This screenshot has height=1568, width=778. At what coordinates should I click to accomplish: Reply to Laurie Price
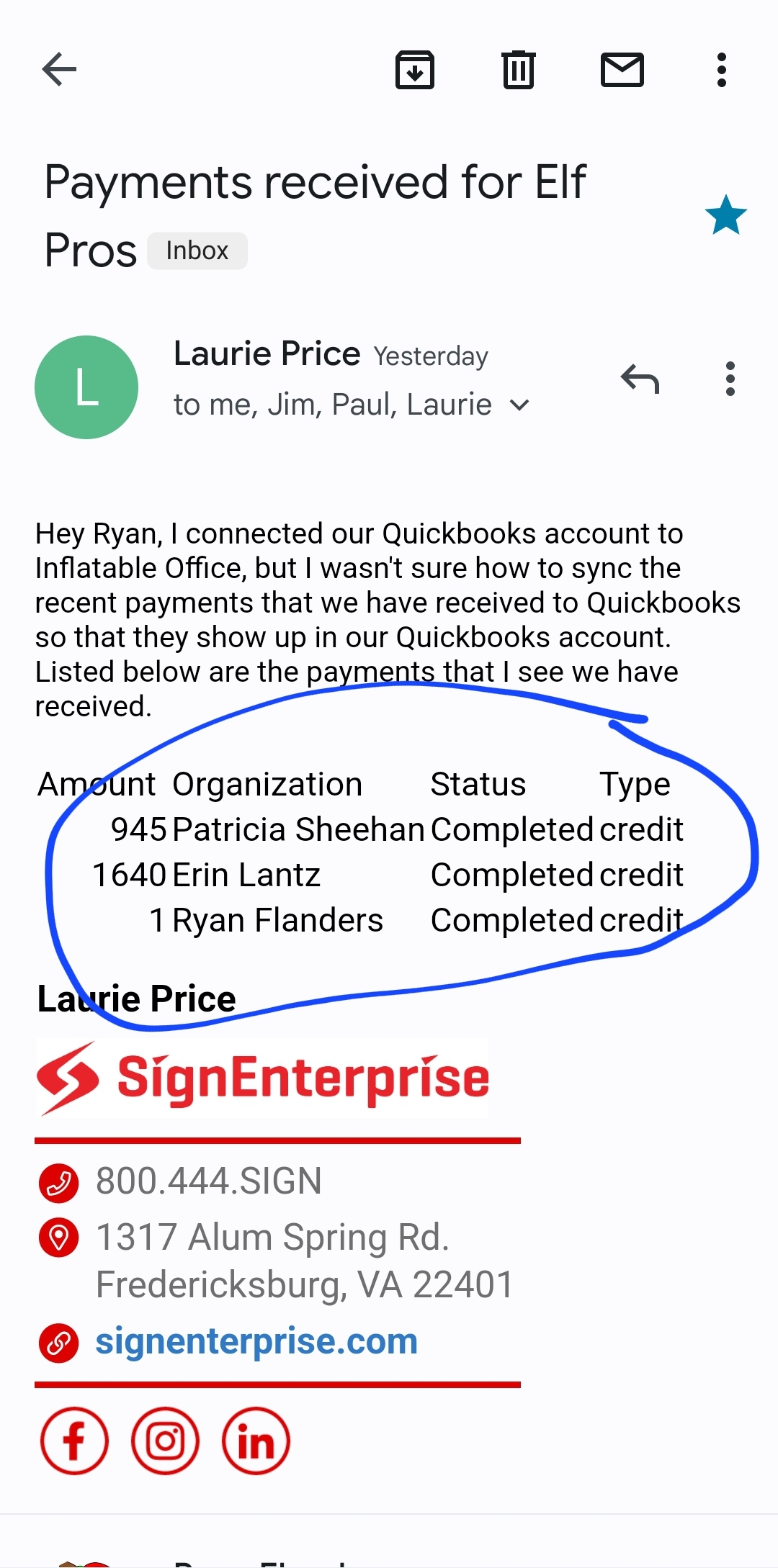(x=640, y=379)
